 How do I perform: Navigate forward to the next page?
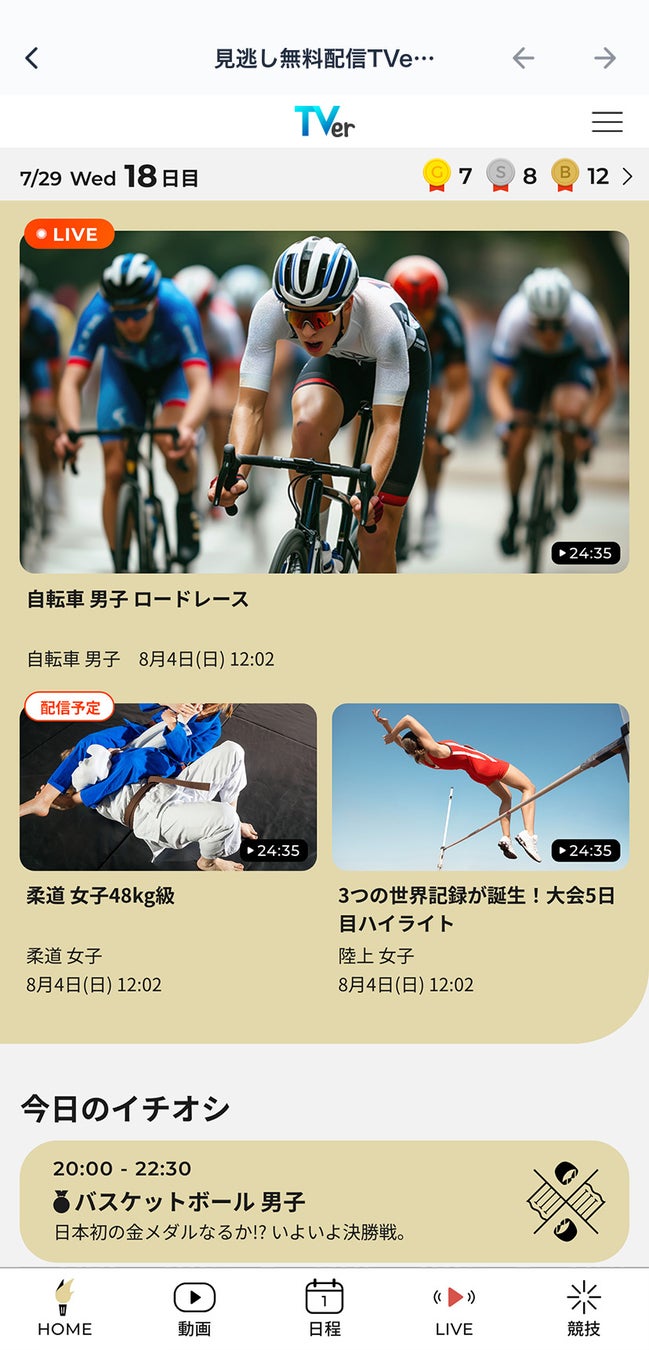(604, 58)
